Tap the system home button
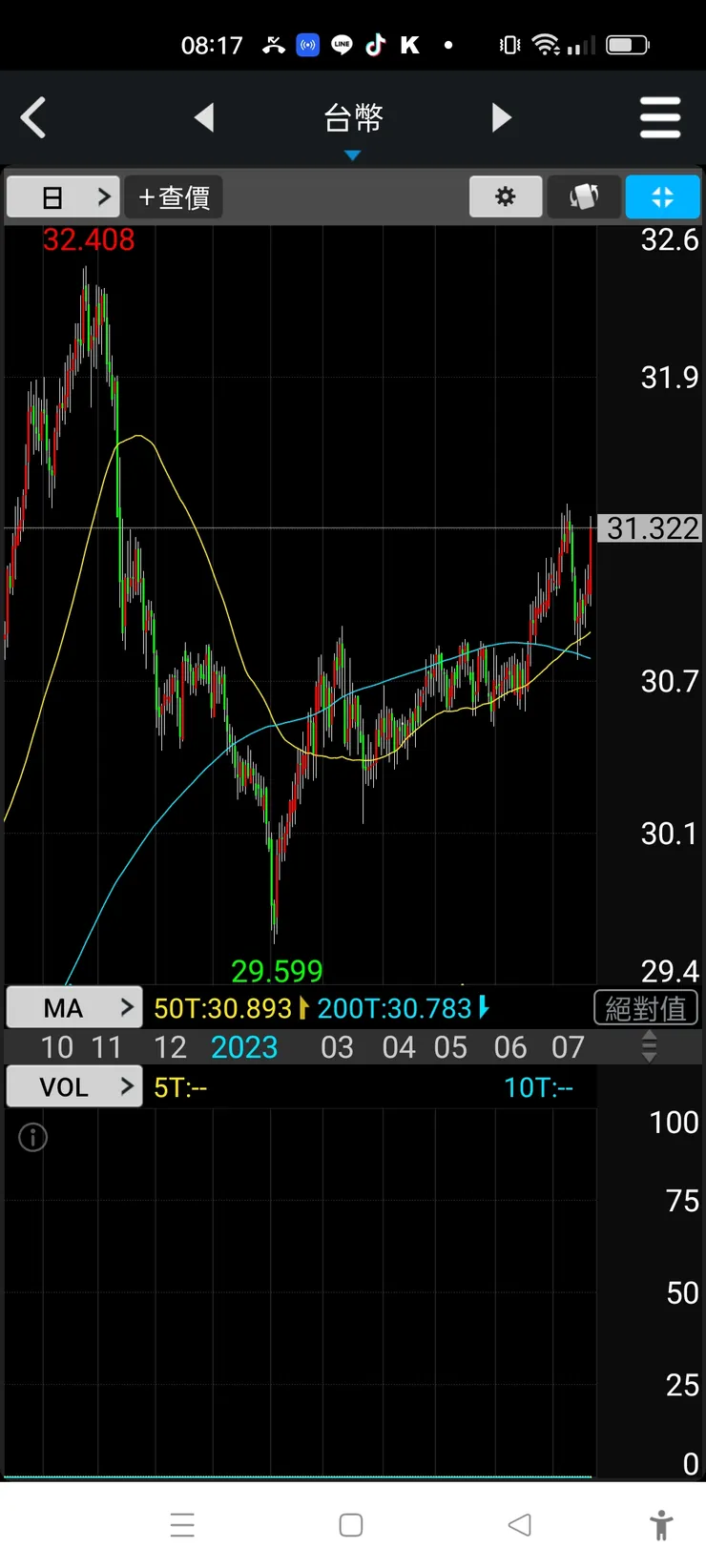Screen dimensions: 706x1568 pos(351,1525)
